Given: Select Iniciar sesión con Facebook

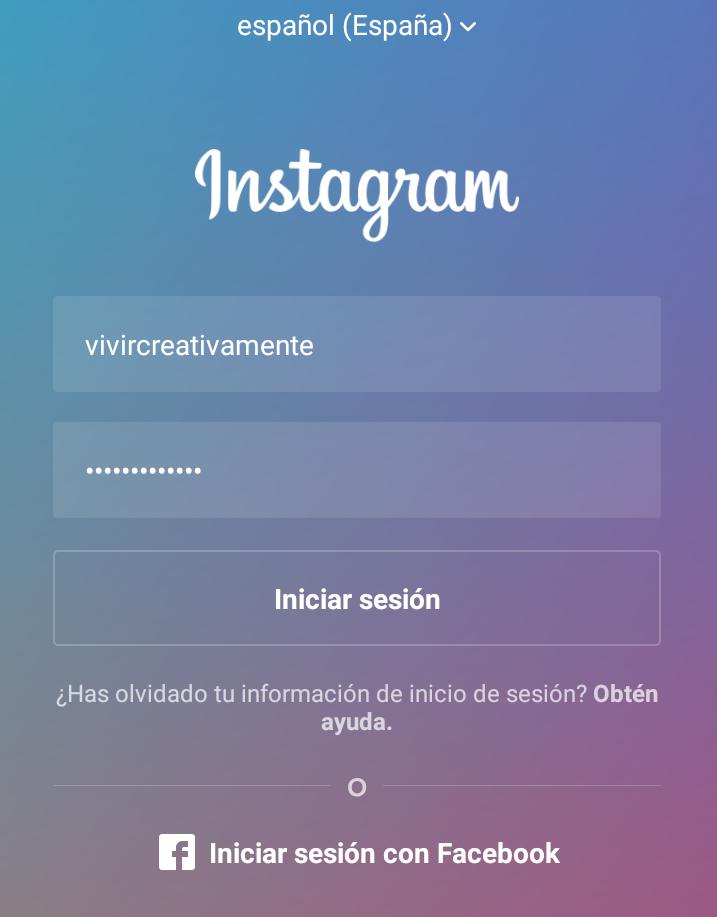Looking at the screenshot, I should pos(360,853).
